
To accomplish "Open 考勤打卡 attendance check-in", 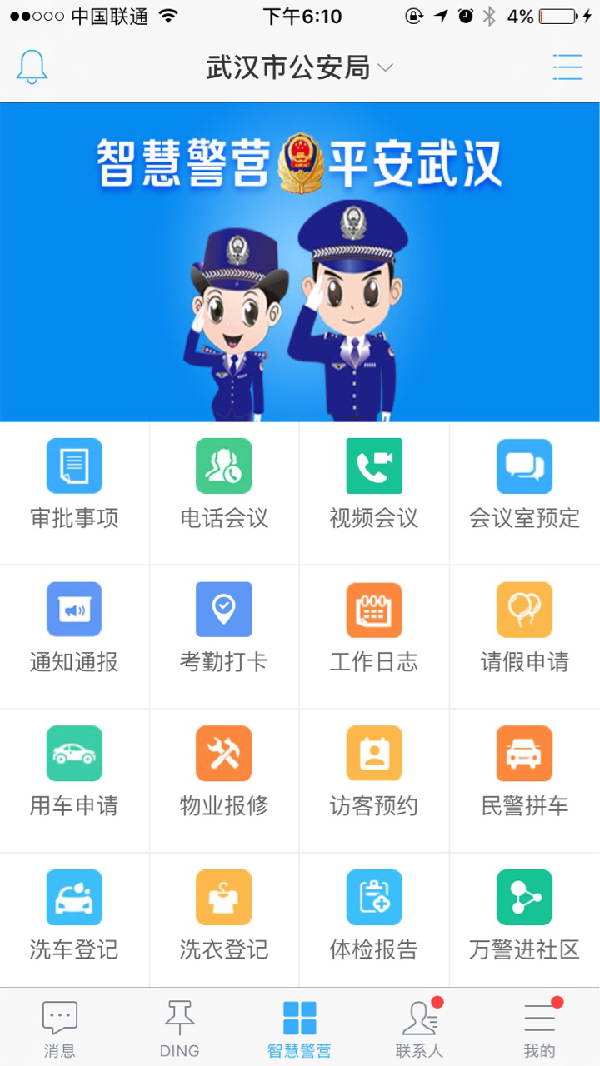I will pyautogui.click(x=224, y=630).
